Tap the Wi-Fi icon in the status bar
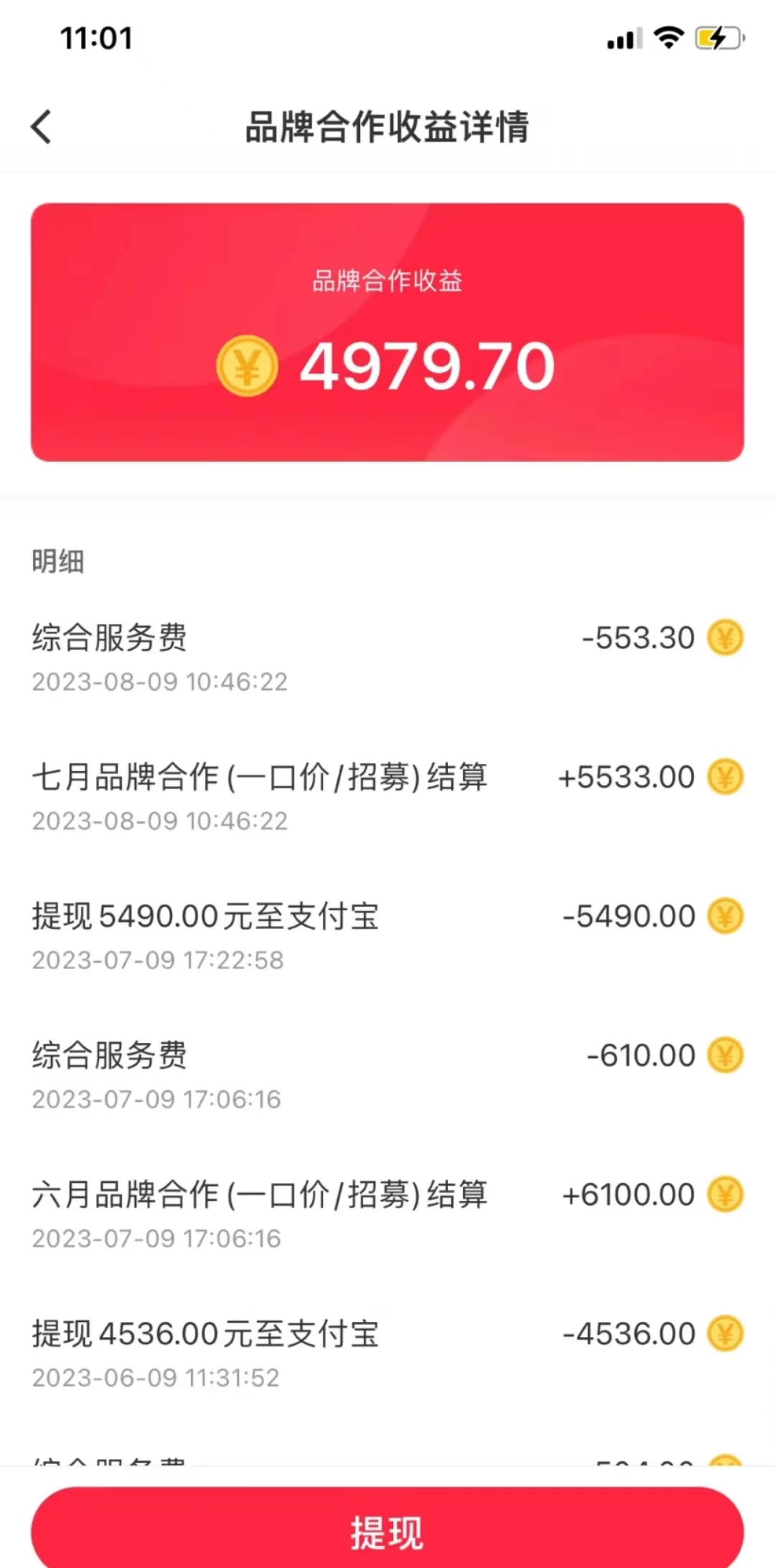The width and height of the screenshot is (775, 1568). tap(668, 39)
